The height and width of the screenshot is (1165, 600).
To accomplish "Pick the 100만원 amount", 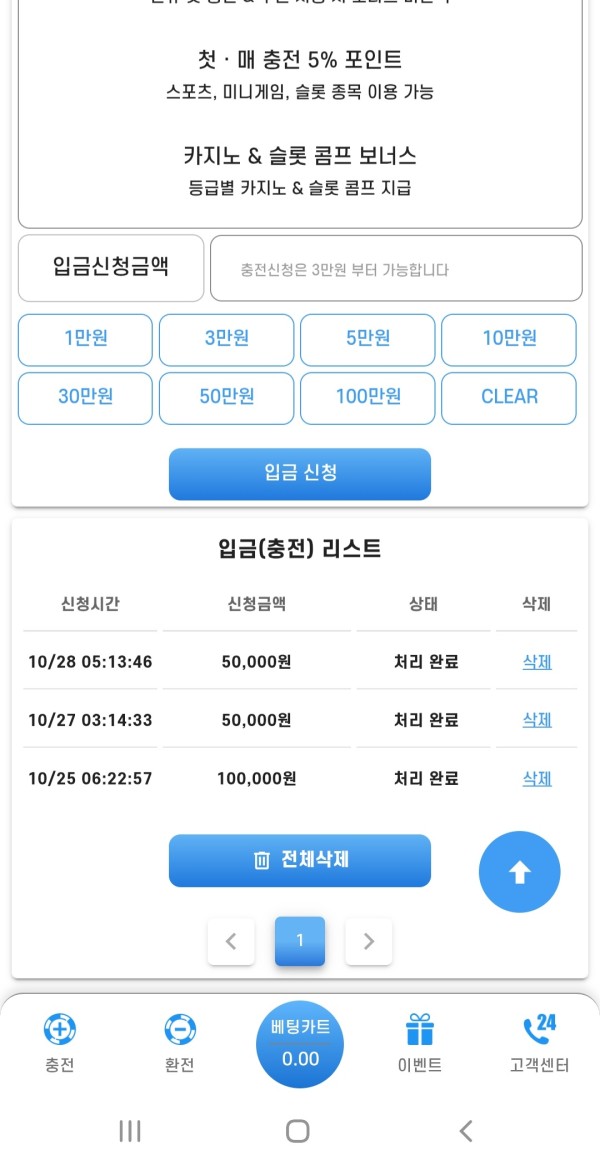I will [x=367, y=397].
